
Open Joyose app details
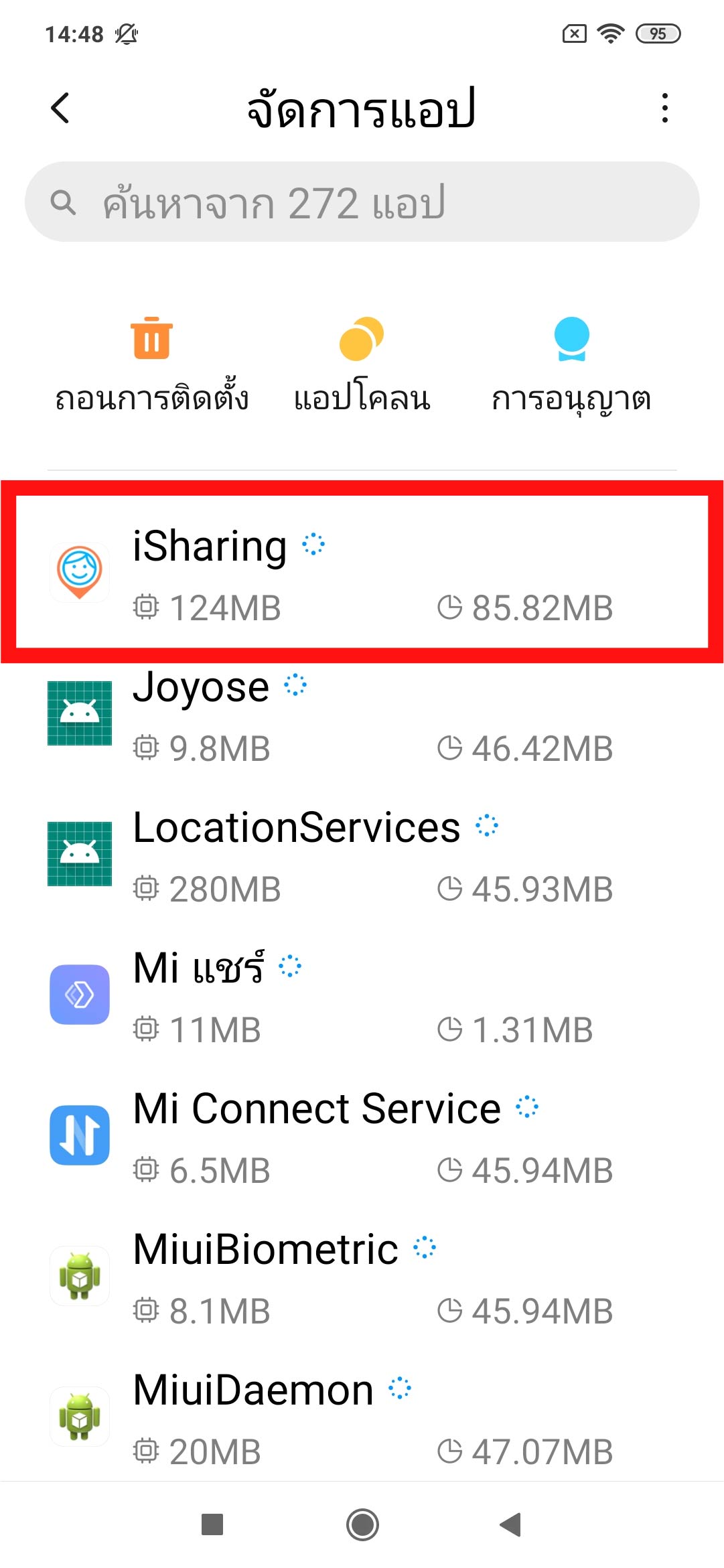click(x=362, y=715)
